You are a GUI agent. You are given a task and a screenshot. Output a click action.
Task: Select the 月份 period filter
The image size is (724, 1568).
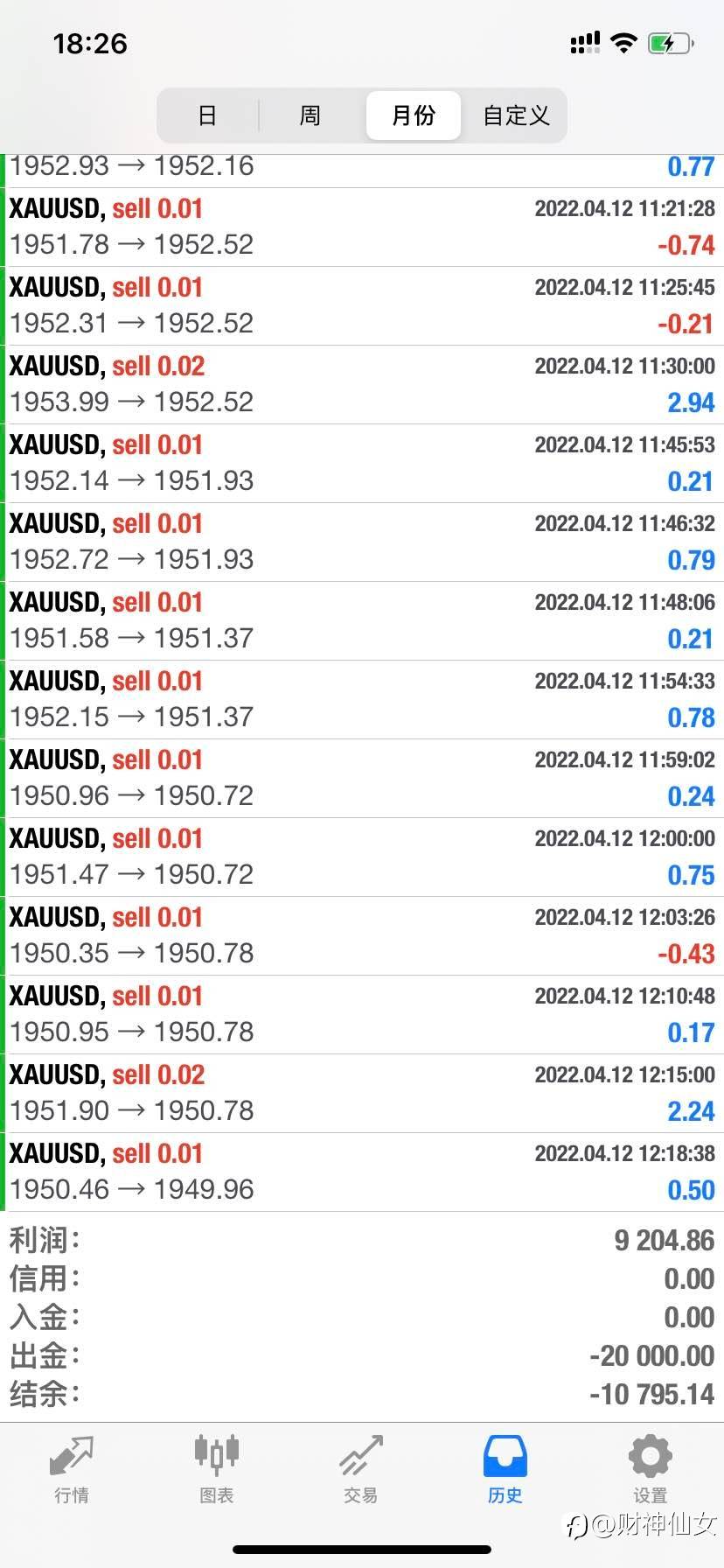(x=414, y=115)
